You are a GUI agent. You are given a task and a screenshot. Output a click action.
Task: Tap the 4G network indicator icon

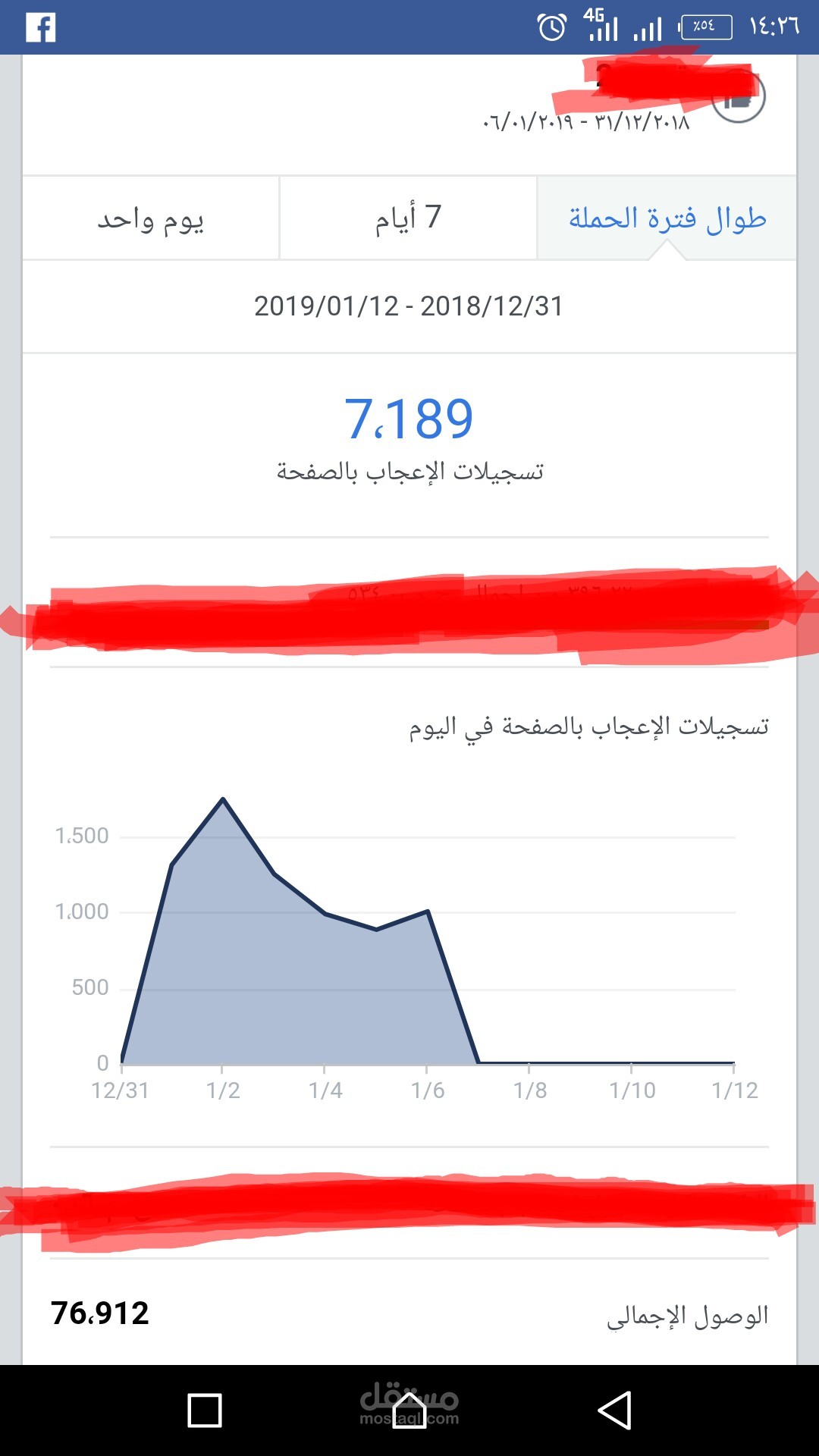tap(595, 18)
